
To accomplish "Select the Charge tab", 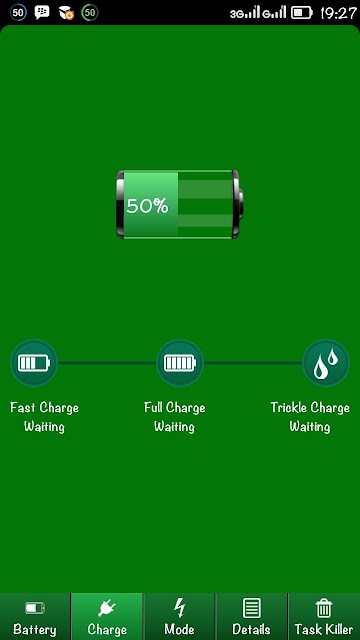I will 107,617.
